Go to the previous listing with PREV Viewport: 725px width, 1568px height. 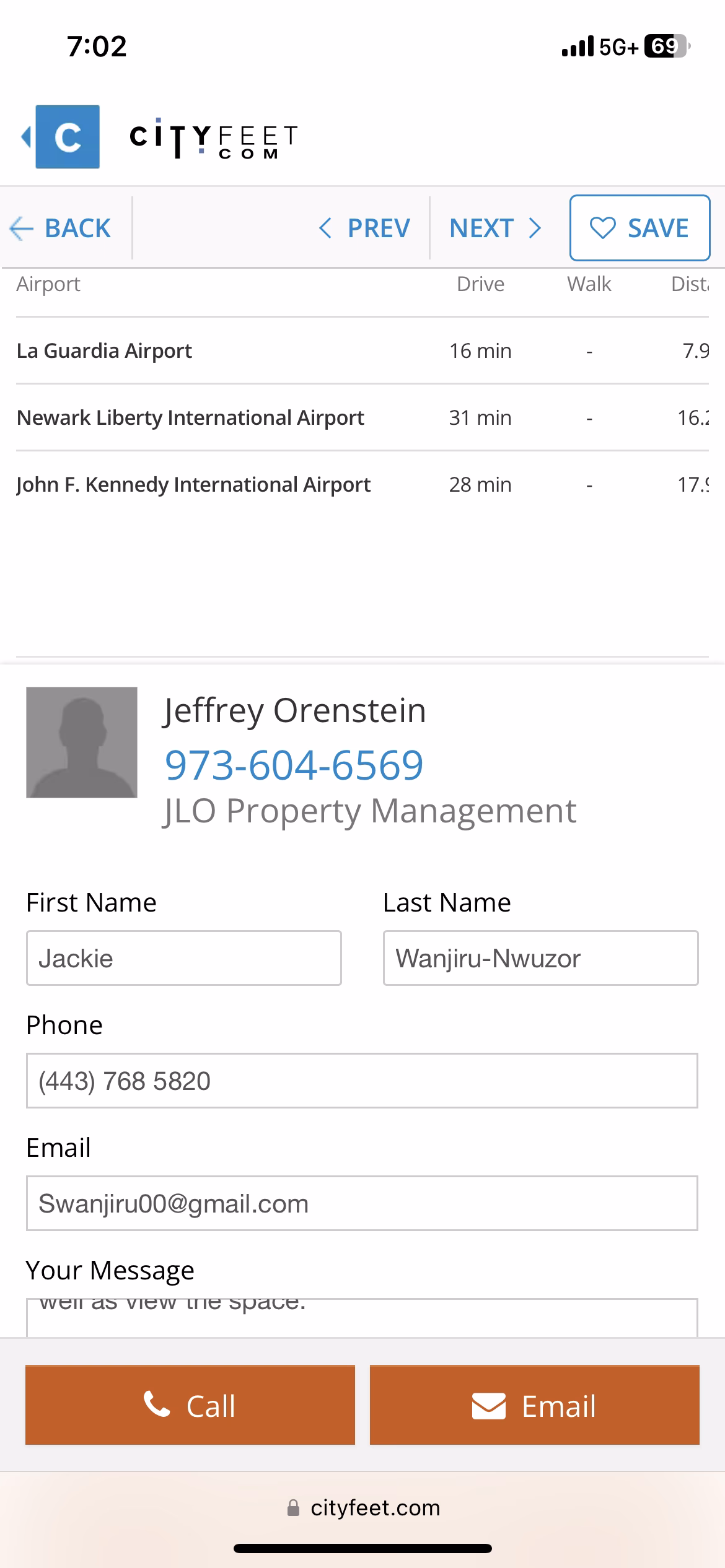[364, 229]
